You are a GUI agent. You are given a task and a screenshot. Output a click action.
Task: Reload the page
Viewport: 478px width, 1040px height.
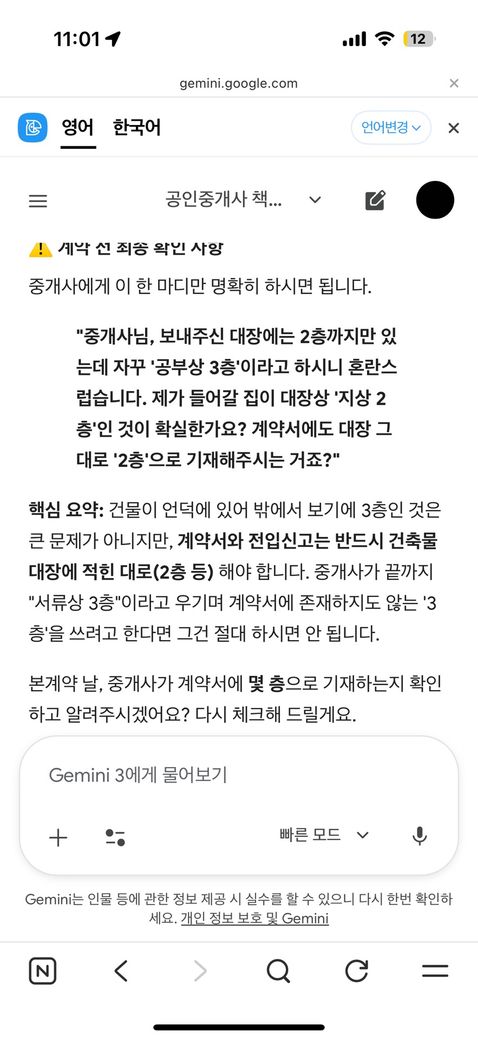coord(357,972)
